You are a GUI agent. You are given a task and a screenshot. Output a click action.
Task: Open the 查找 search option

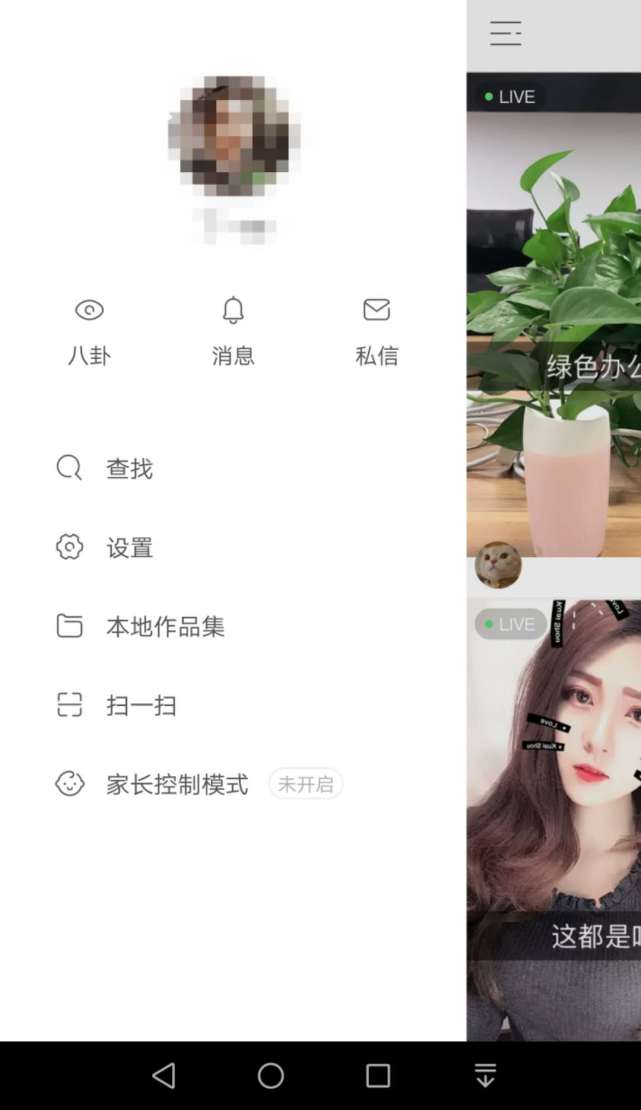tap(105, 468)
